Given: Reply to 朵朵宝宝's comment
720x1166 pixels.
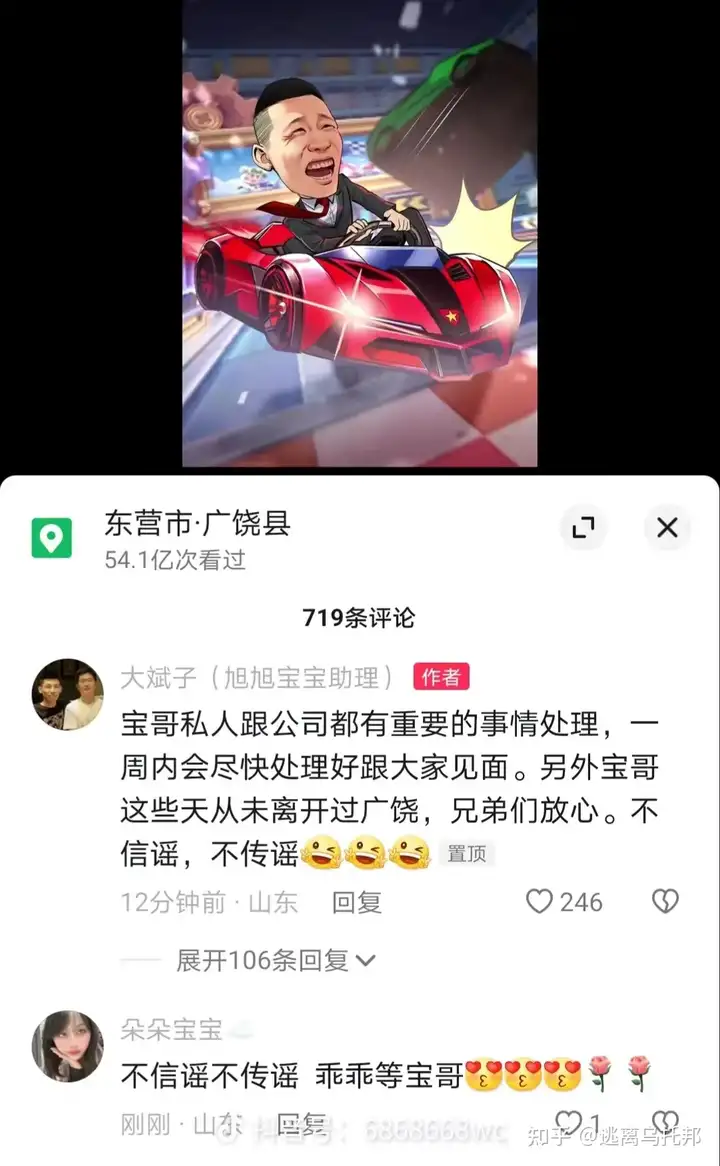Looking at the screenshot, I should coord(301,1124).
